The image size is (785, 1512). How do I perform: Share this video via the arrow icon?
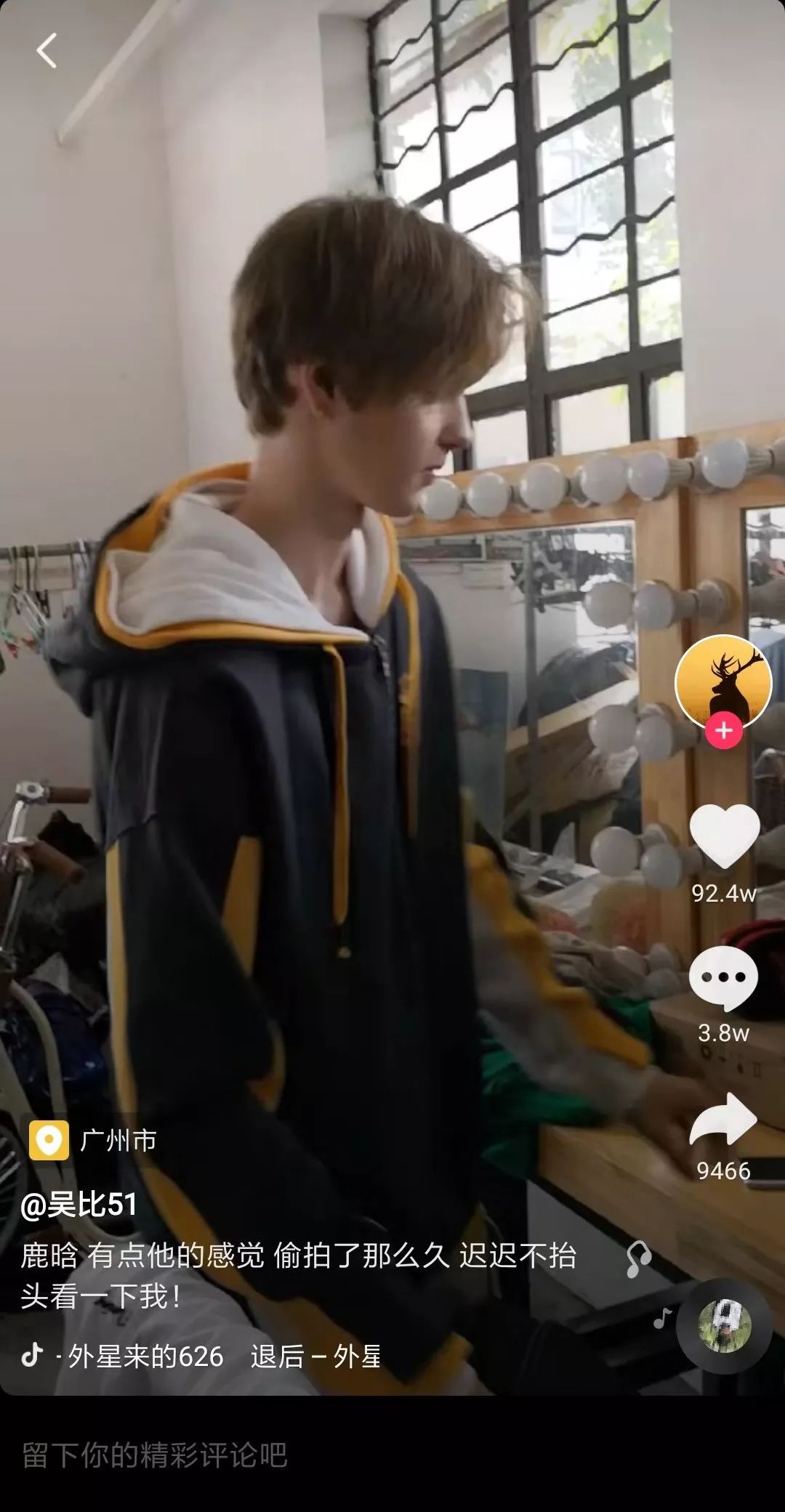723,1120
